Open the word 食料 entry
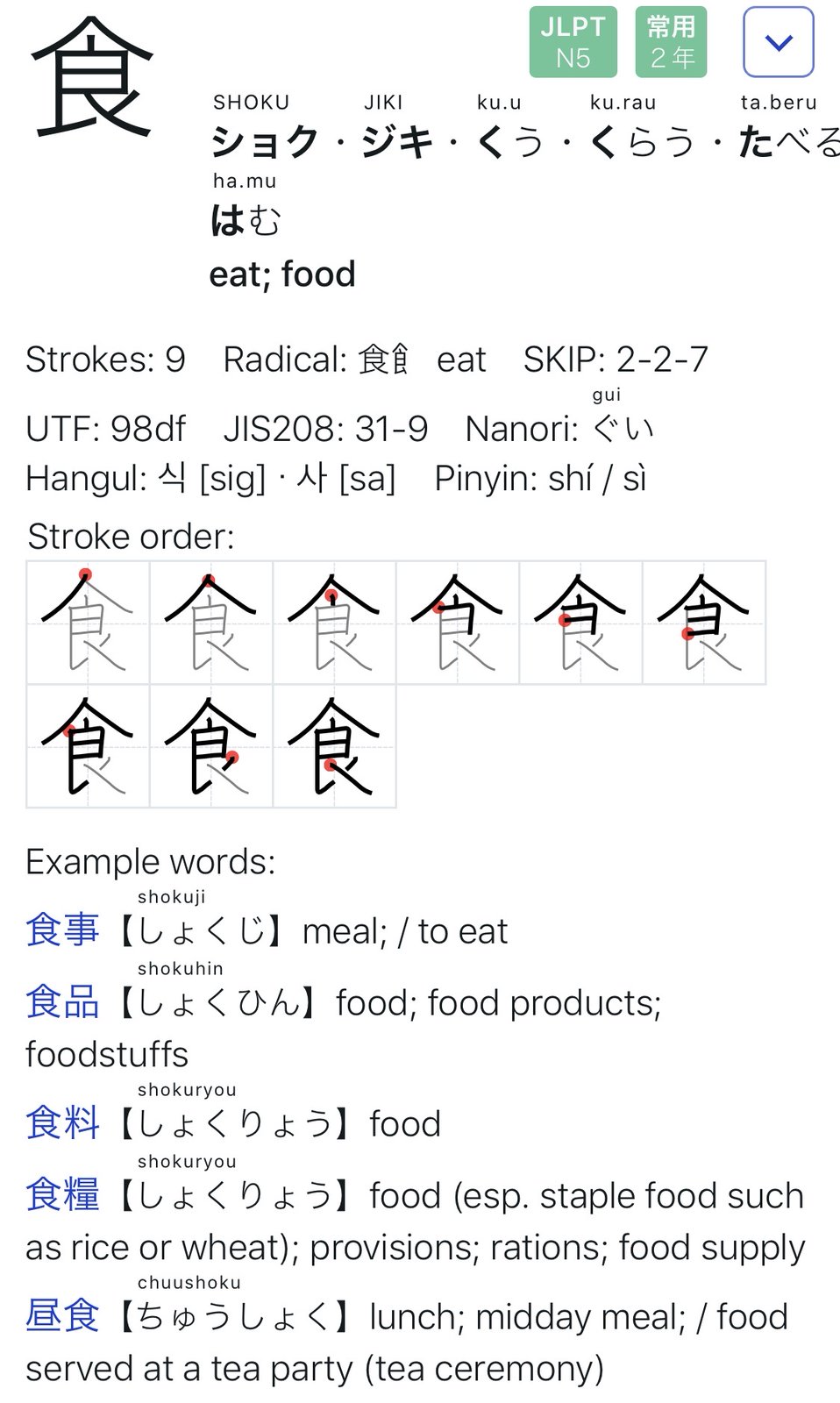The width and height of the screenshot is (840, 1403). [x=62, y=1123]
